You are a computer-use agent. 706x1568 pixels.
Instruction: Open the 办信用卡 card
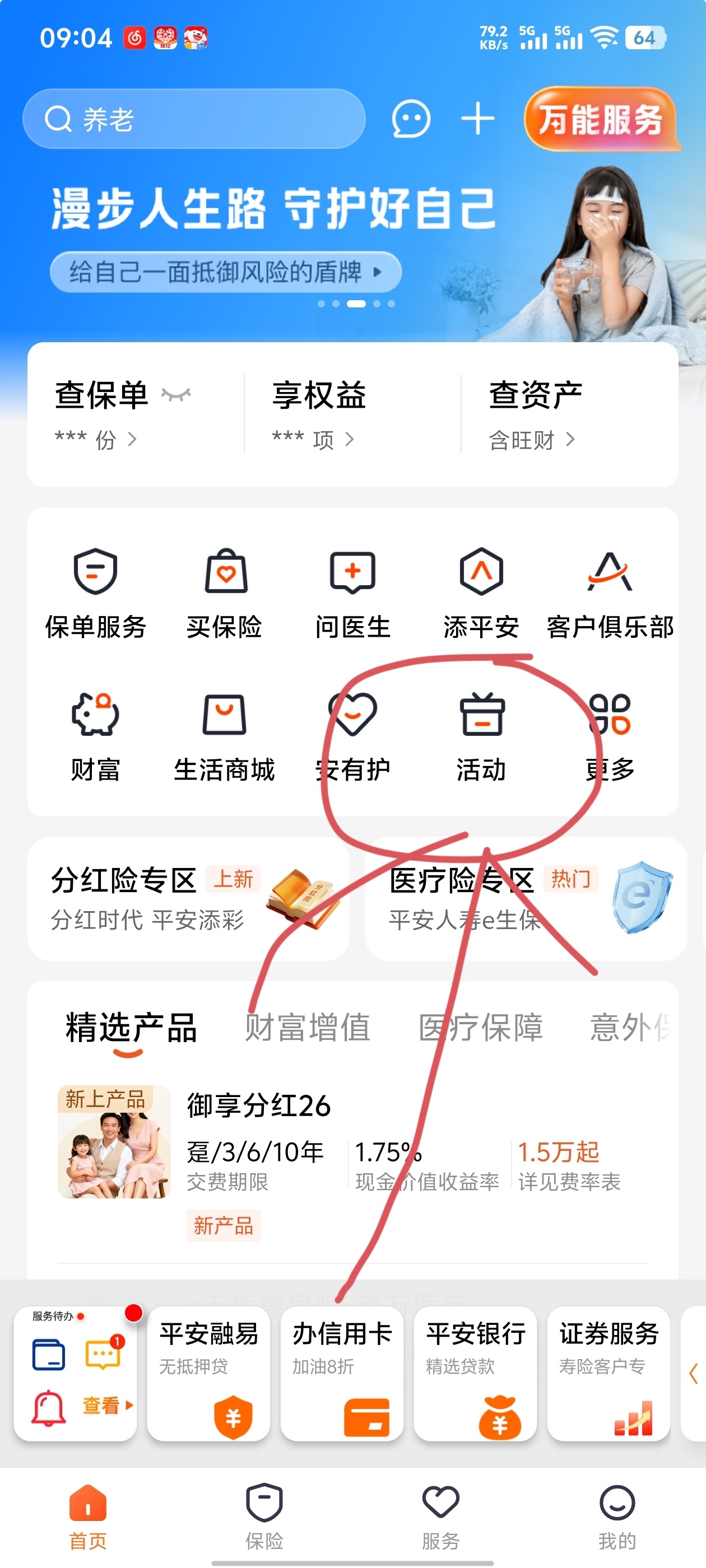pos(342,1373)
